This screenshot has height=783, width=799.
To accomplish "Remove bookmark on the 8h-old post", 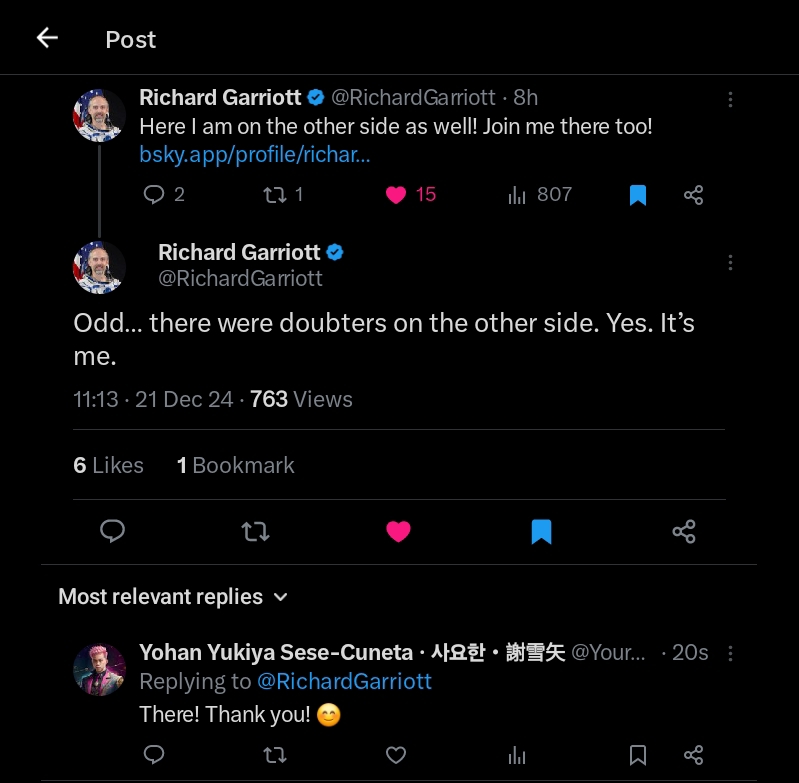I will (637, 195).
